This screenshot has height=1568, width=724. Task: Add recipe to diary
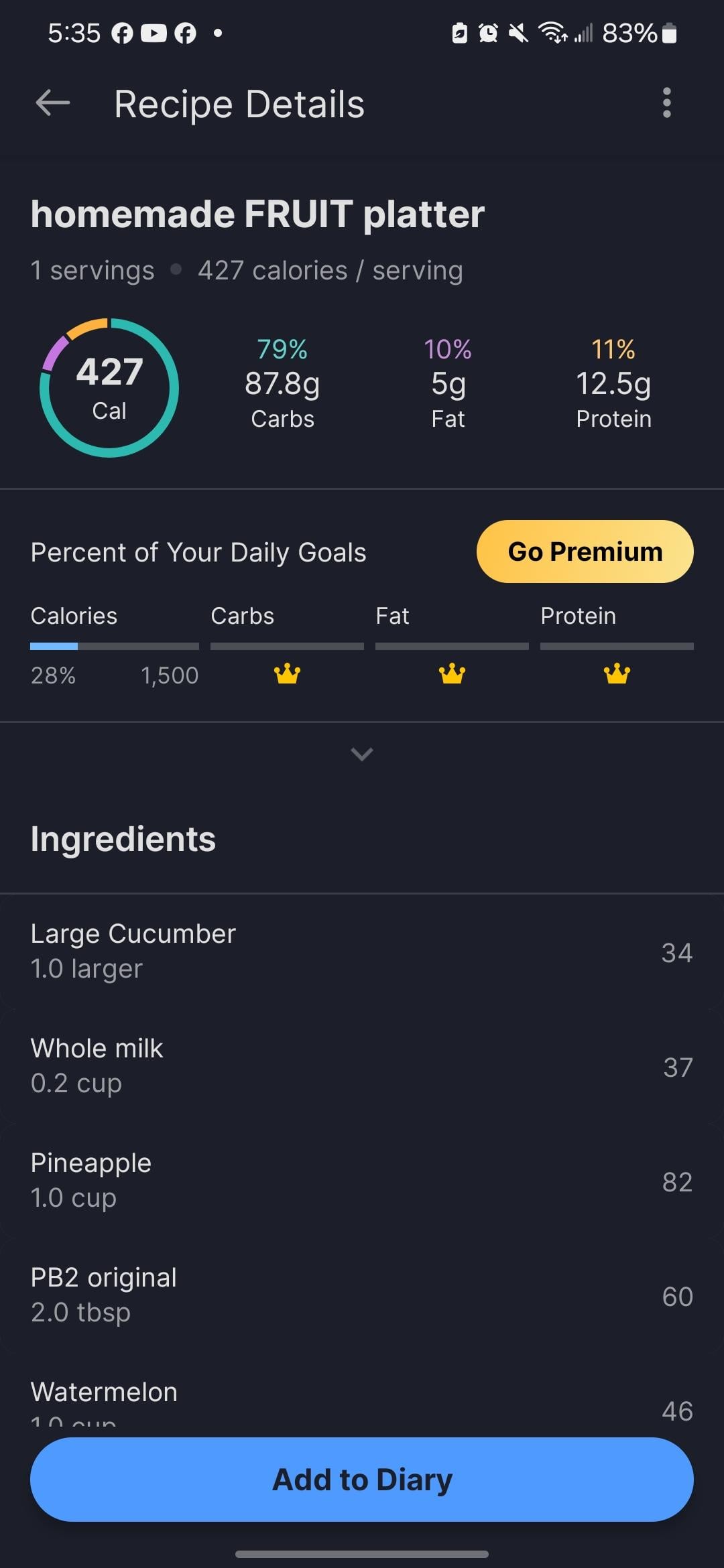(x=362, y=1479)
